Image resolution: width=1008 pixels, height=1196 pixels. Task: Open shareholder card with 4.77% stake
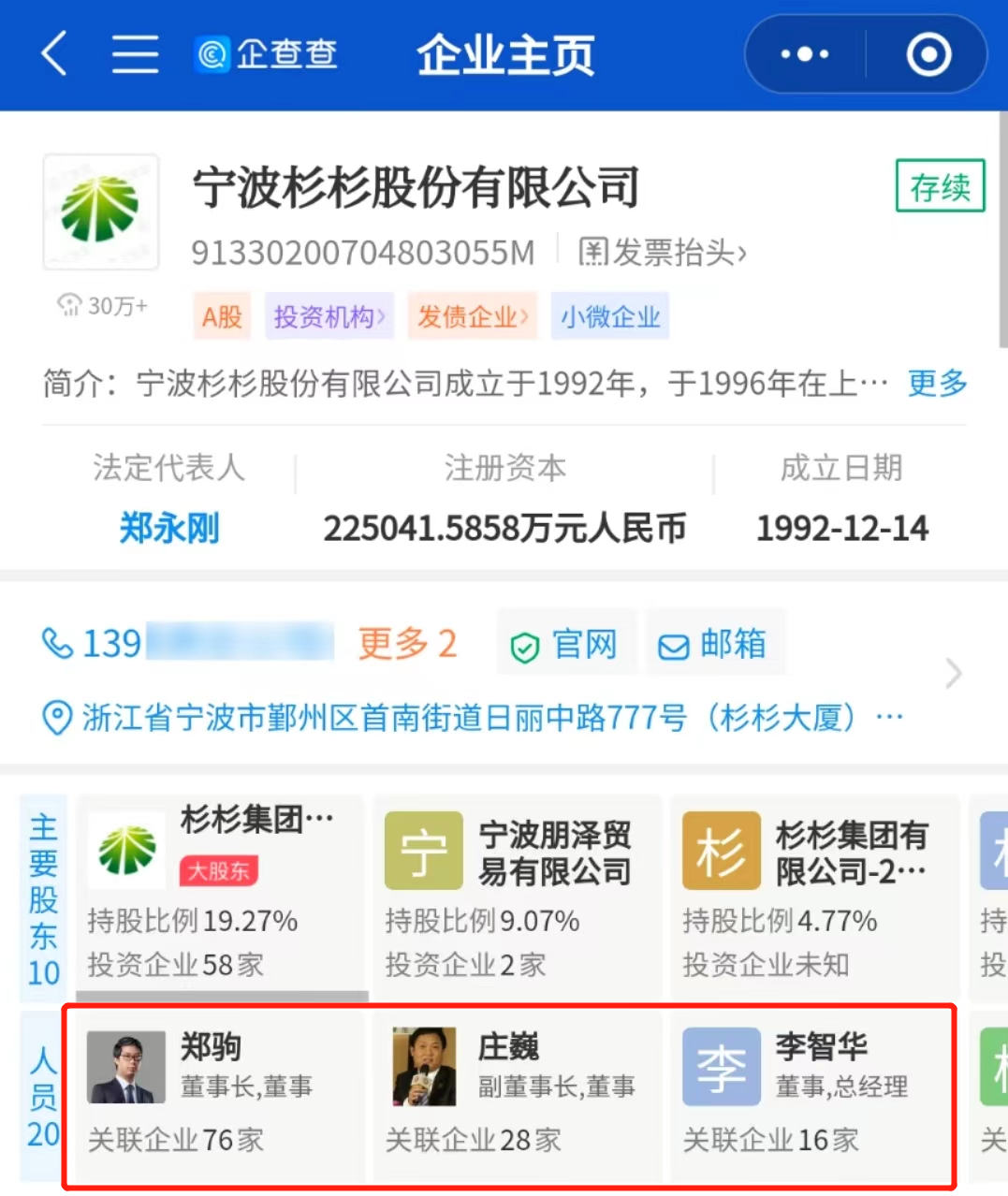click(x=814, y=894)
